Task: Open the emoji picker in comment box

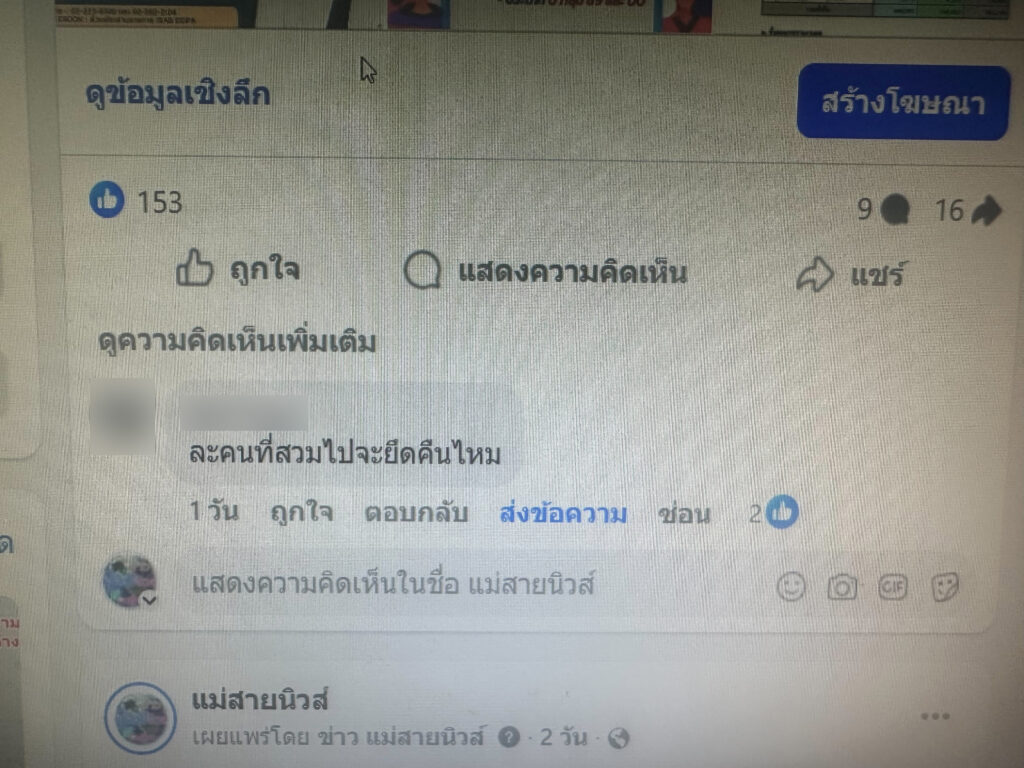Action: pyautogui.click(x=791, y=587)
